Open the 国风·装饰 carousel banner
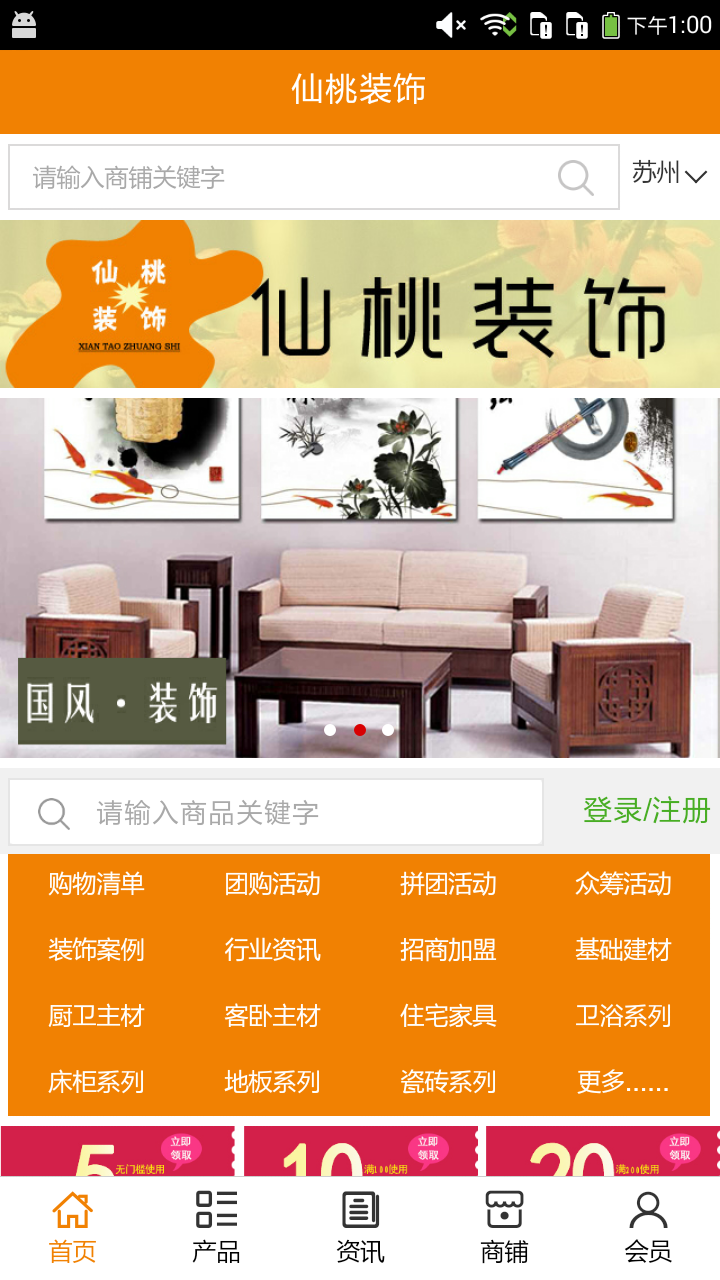Screen dimensions: 720x1280 pyautogui.click(x=360, y=578)
